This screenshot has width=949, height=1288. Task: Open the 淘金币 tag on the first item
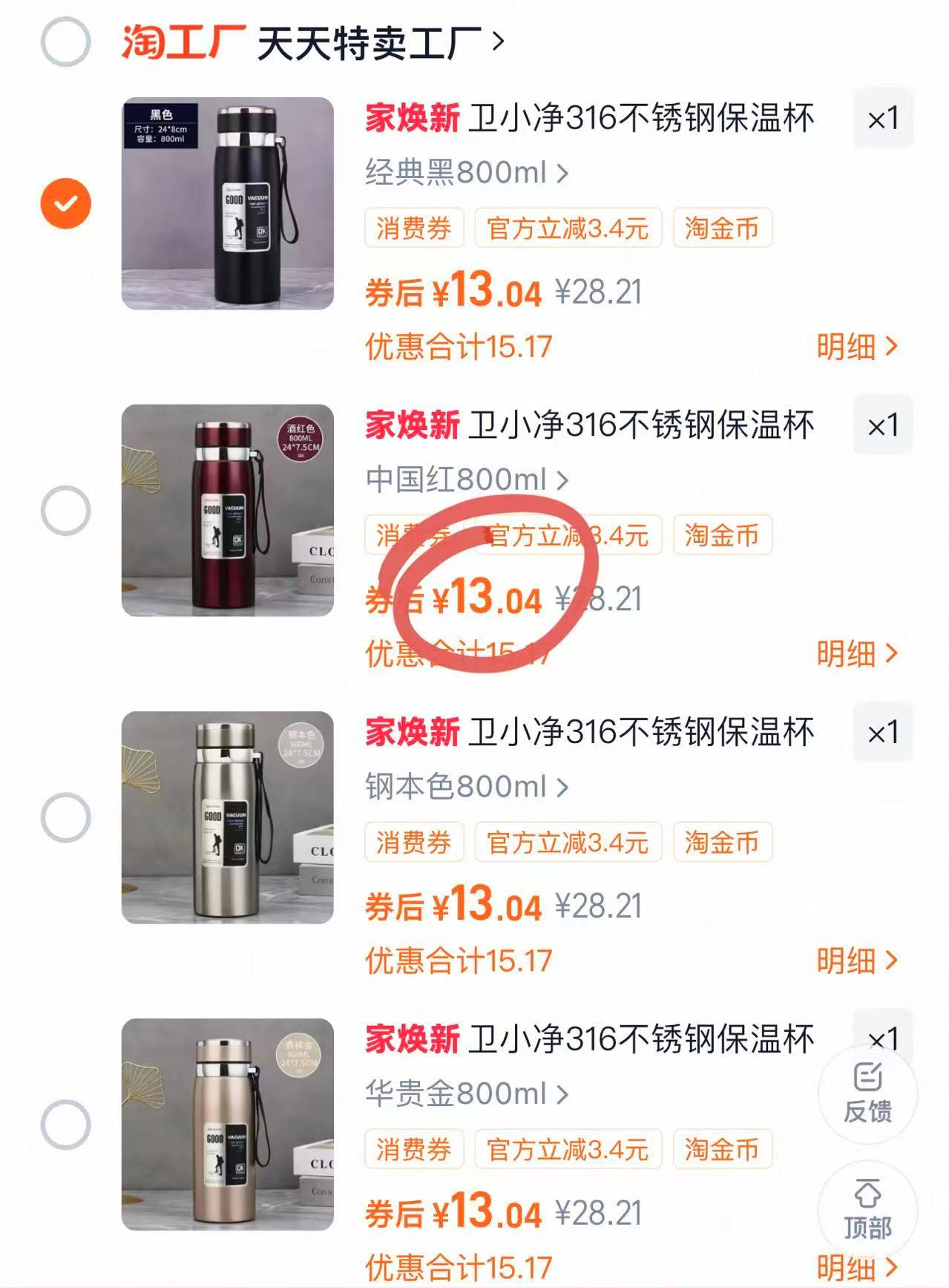point(721,230)
